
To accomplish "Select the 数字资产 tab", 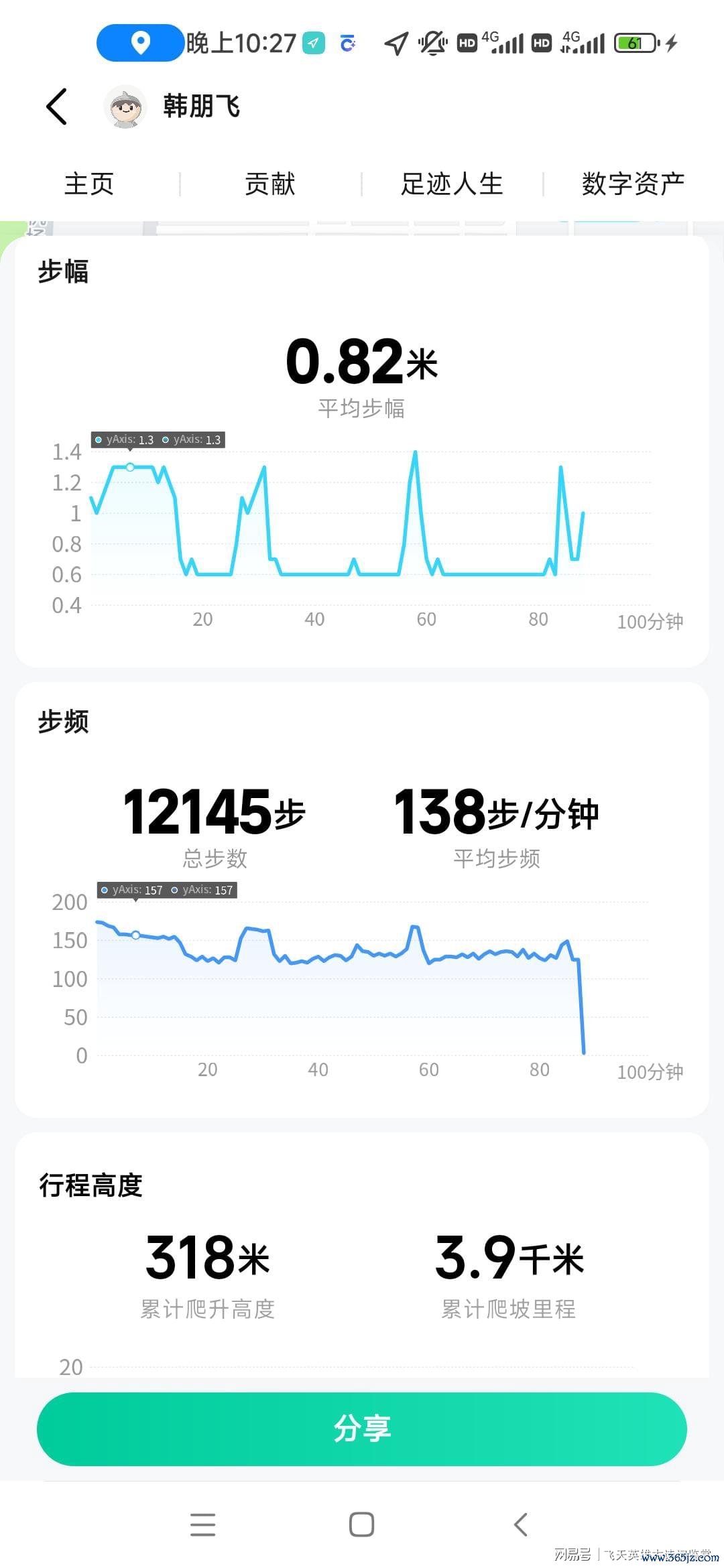I will 633,184.
